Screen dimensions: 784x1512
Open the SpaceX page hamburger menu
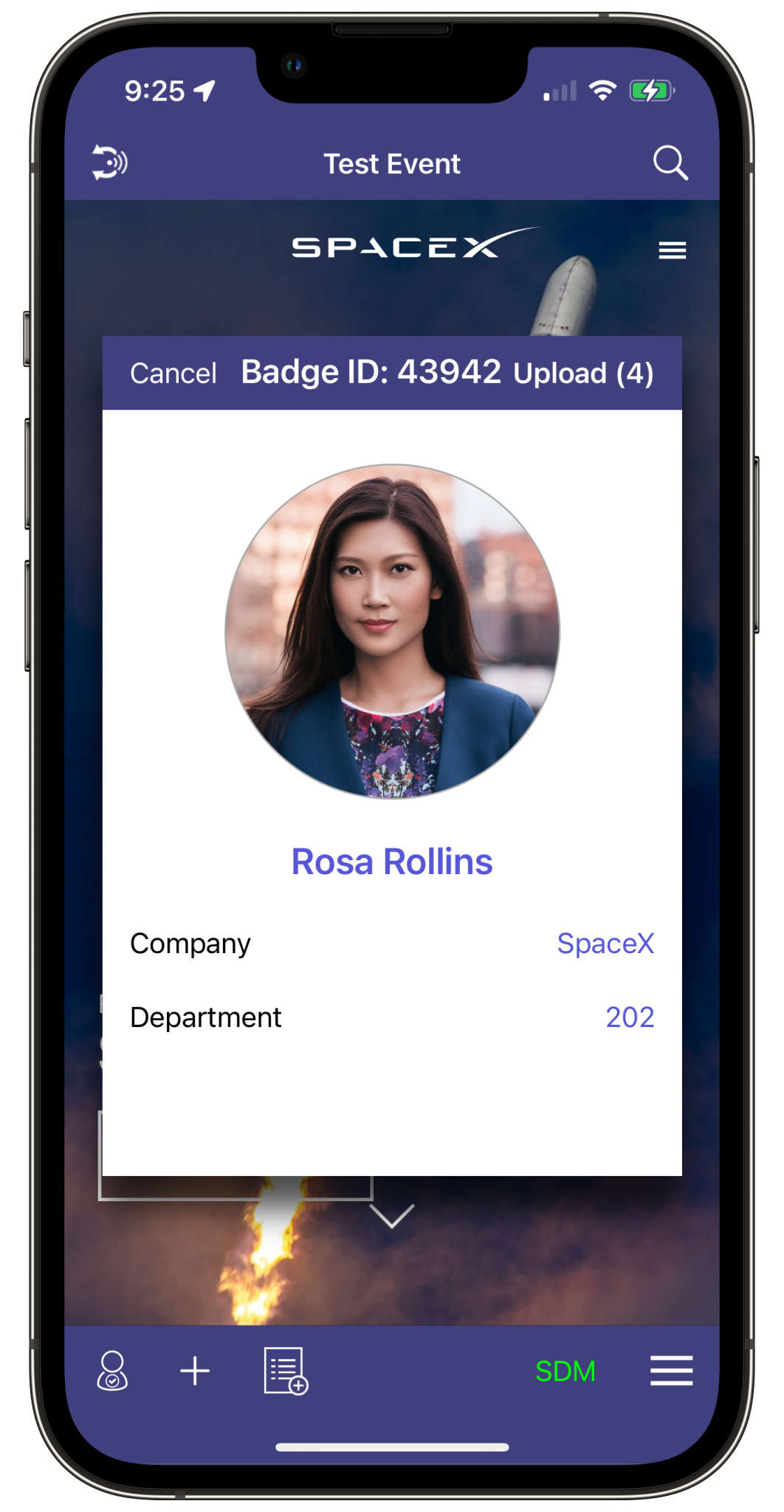pyautogui.click(x=672, y=250)
